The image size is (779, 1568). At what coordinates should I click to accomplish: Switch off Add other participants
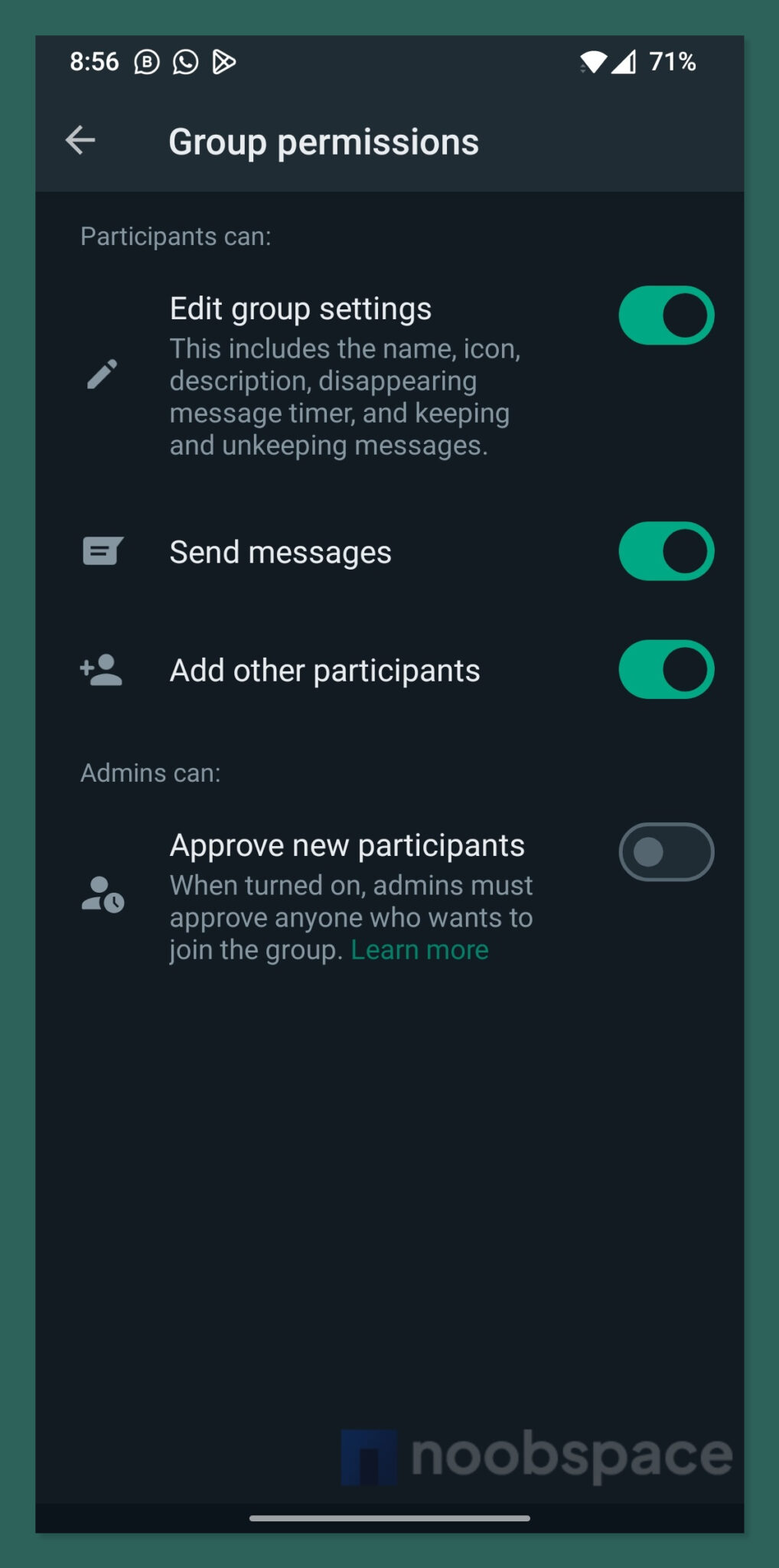[x=666, y=670]
